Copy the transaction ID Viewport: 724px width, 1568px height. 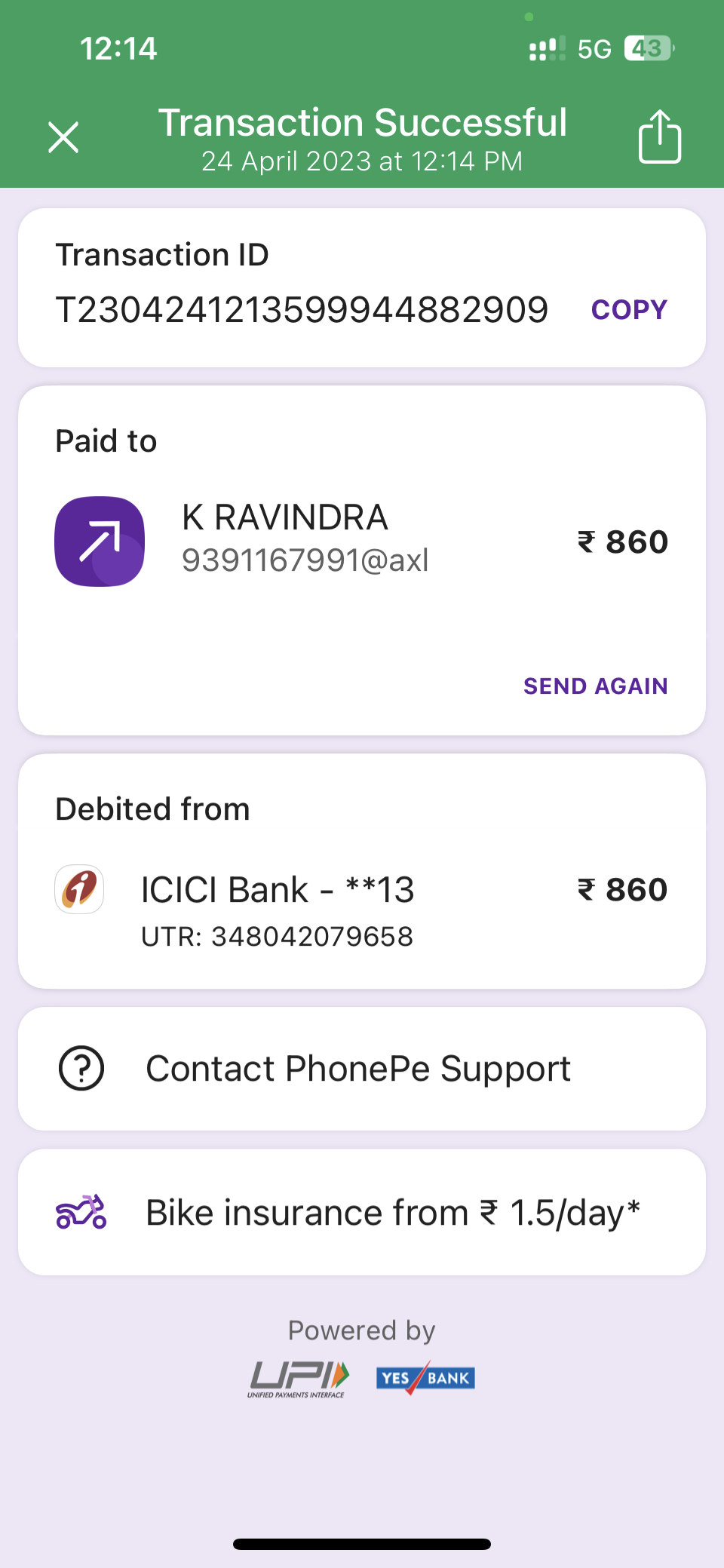(x=629, y=309)
